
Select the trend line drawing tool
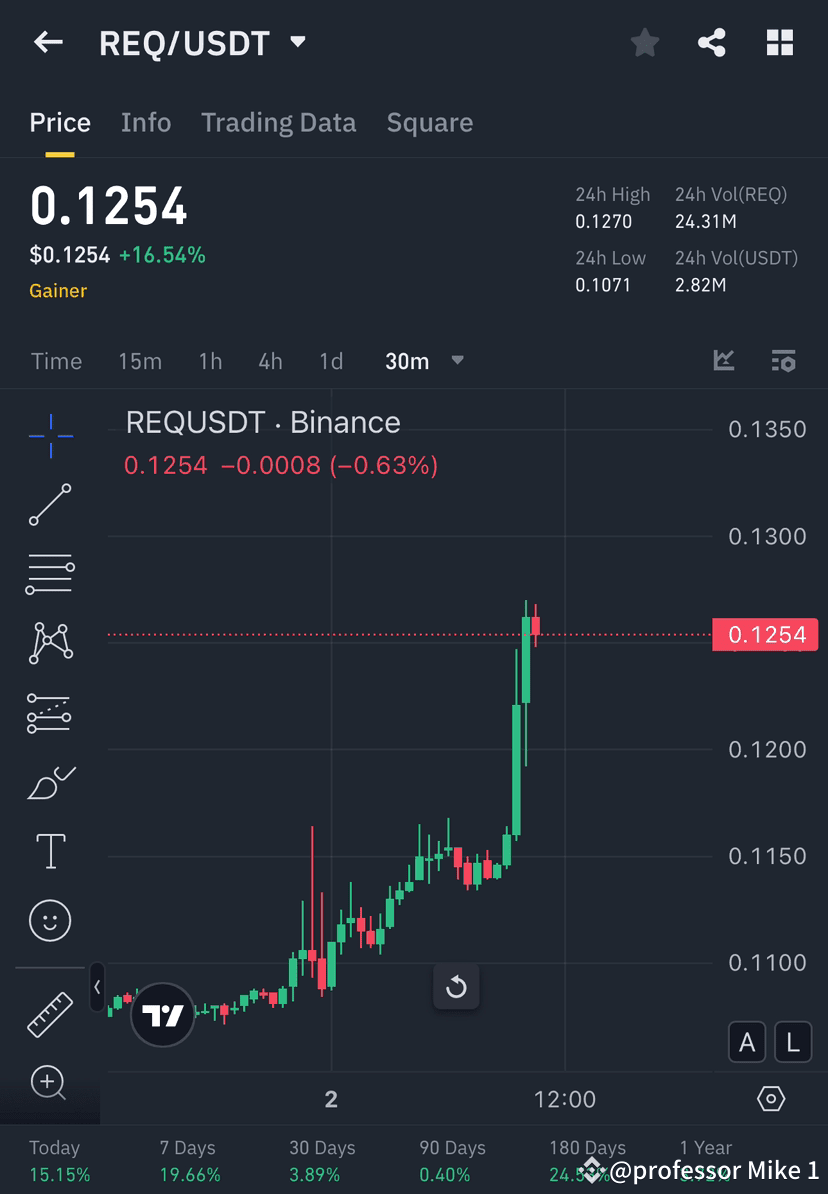50,505
